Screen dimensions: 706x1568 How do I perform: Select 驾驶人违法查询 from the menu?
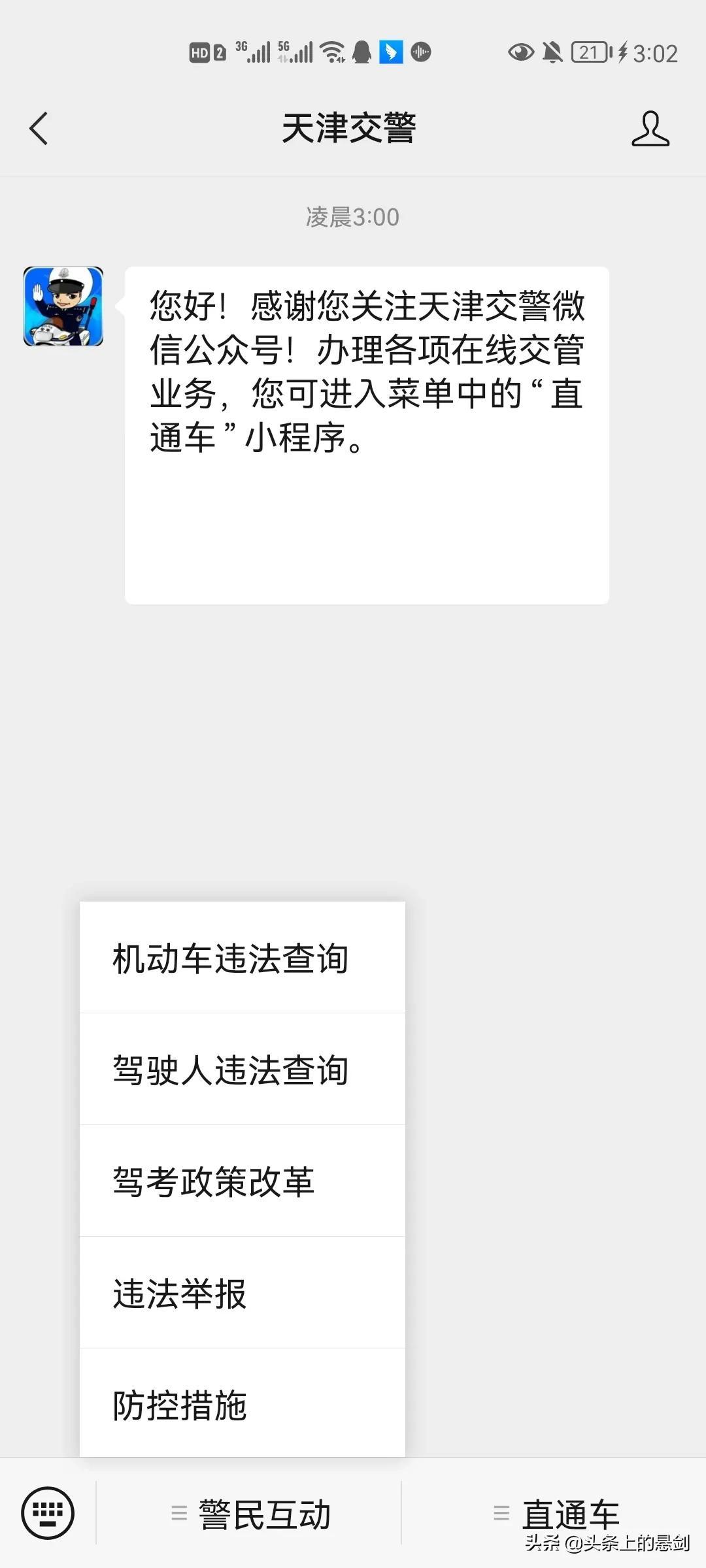point(243,1070)
